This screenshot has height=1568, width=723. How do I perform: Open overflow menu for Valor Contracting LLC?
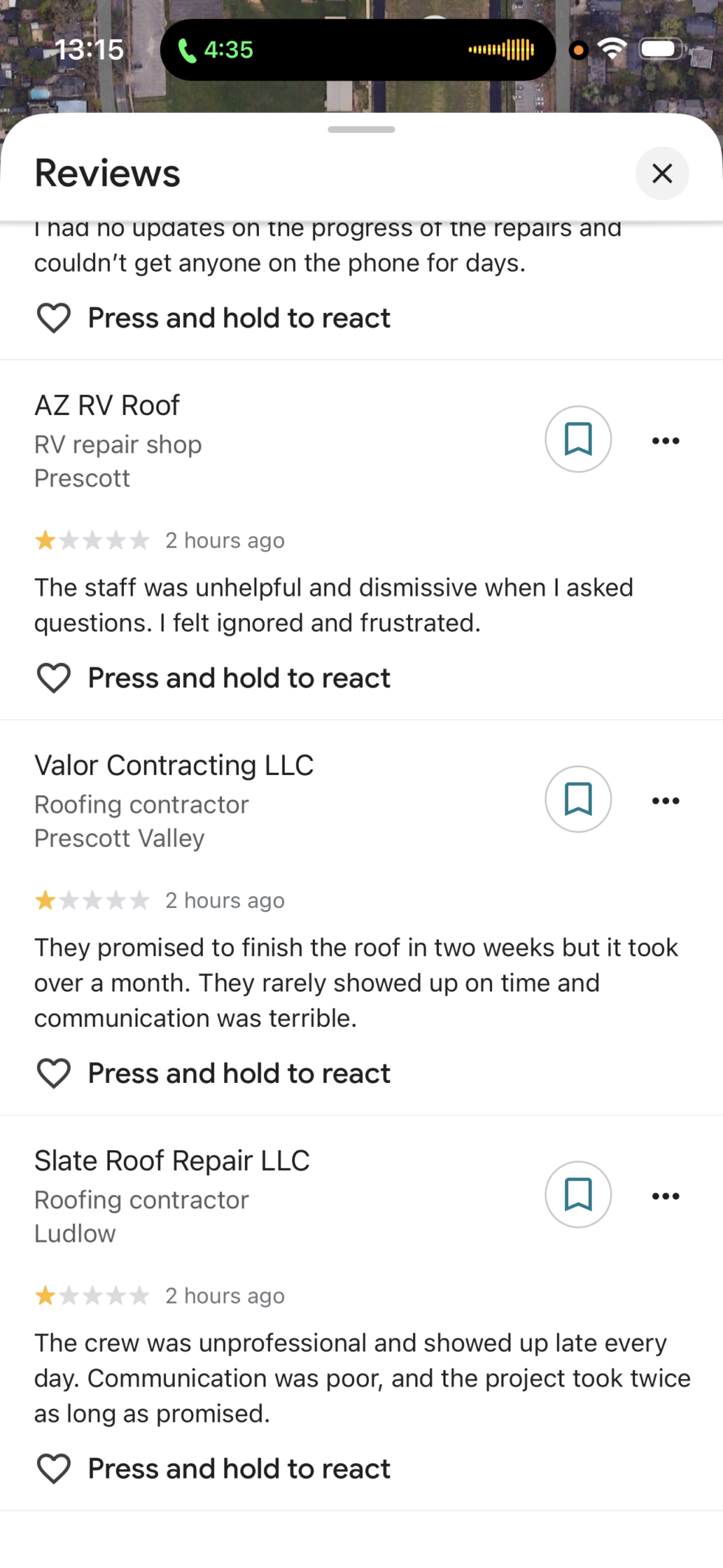[665, 801]
